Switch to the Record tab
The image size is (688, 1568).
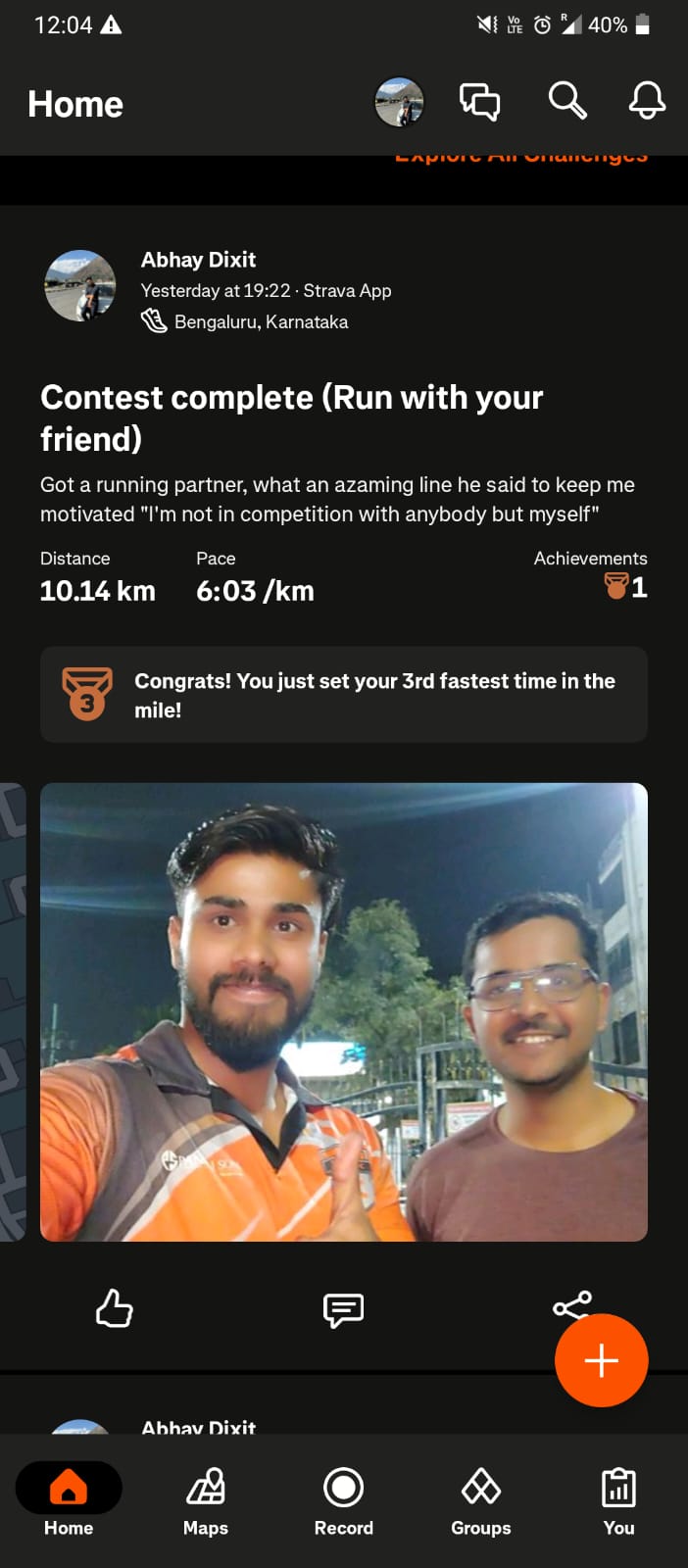(343, 1499)
